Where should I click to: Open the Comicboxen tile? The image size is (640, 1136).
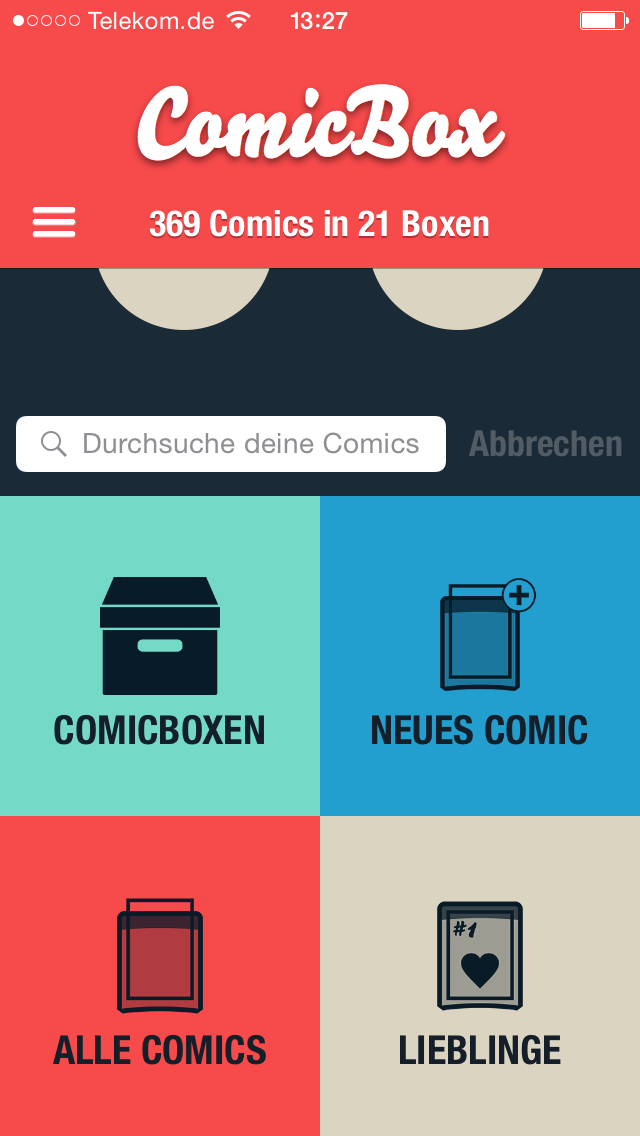(x=160, y=656)
